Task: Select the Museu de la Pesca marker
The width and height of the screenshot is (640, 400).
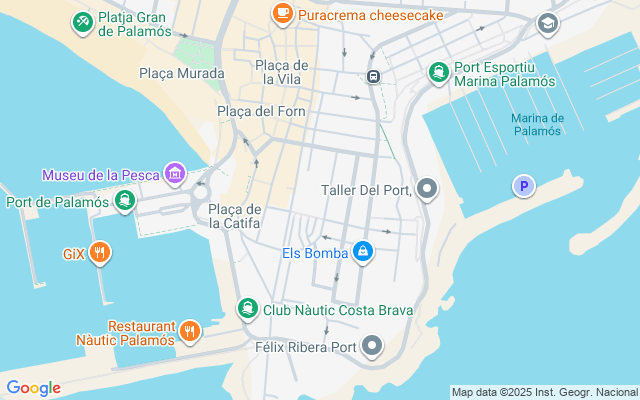Action: [175, 174]
